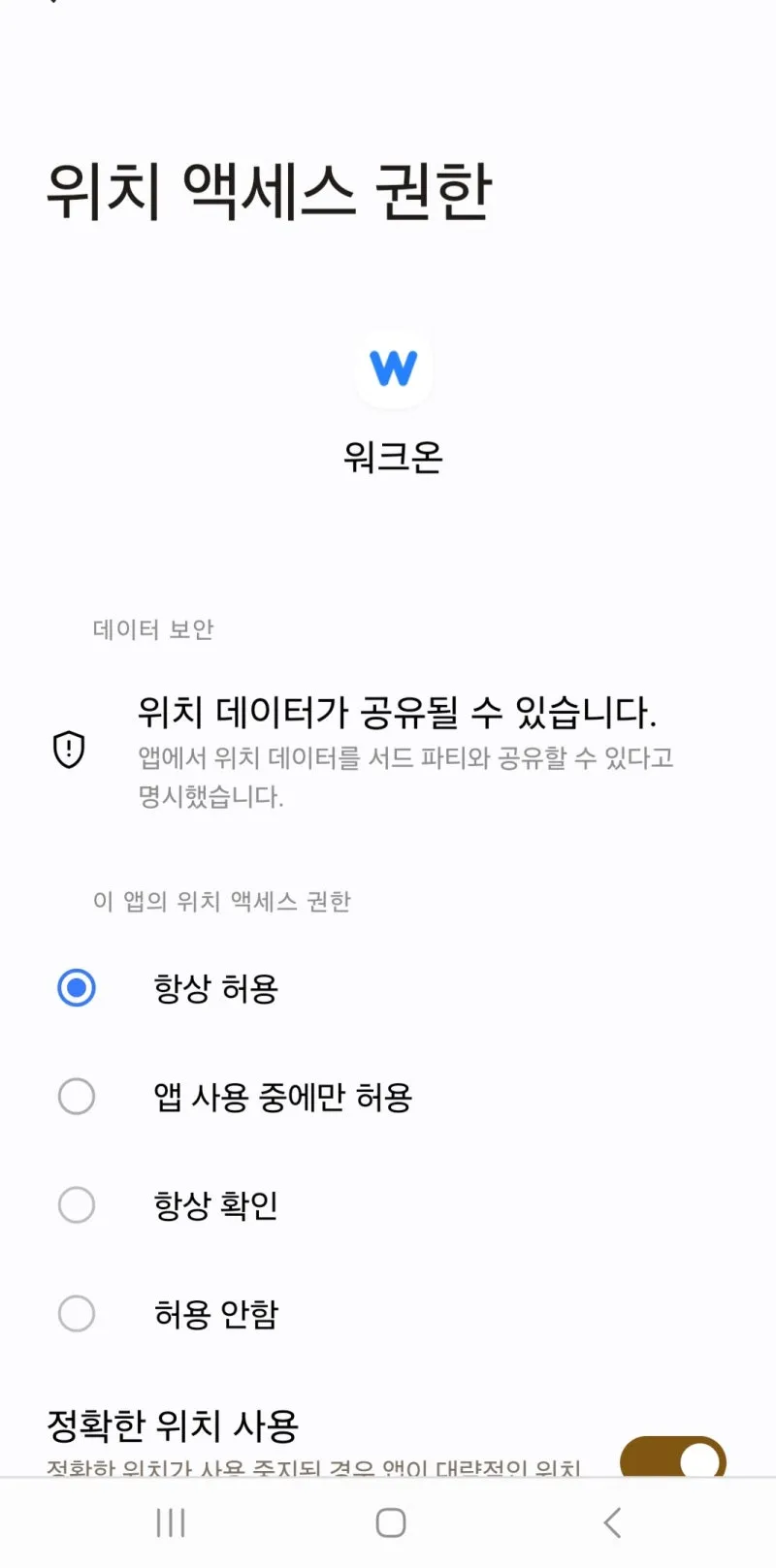Toggle off 정확한 위치 사용 switch

pyautogui.click(x=672, y=1459)
